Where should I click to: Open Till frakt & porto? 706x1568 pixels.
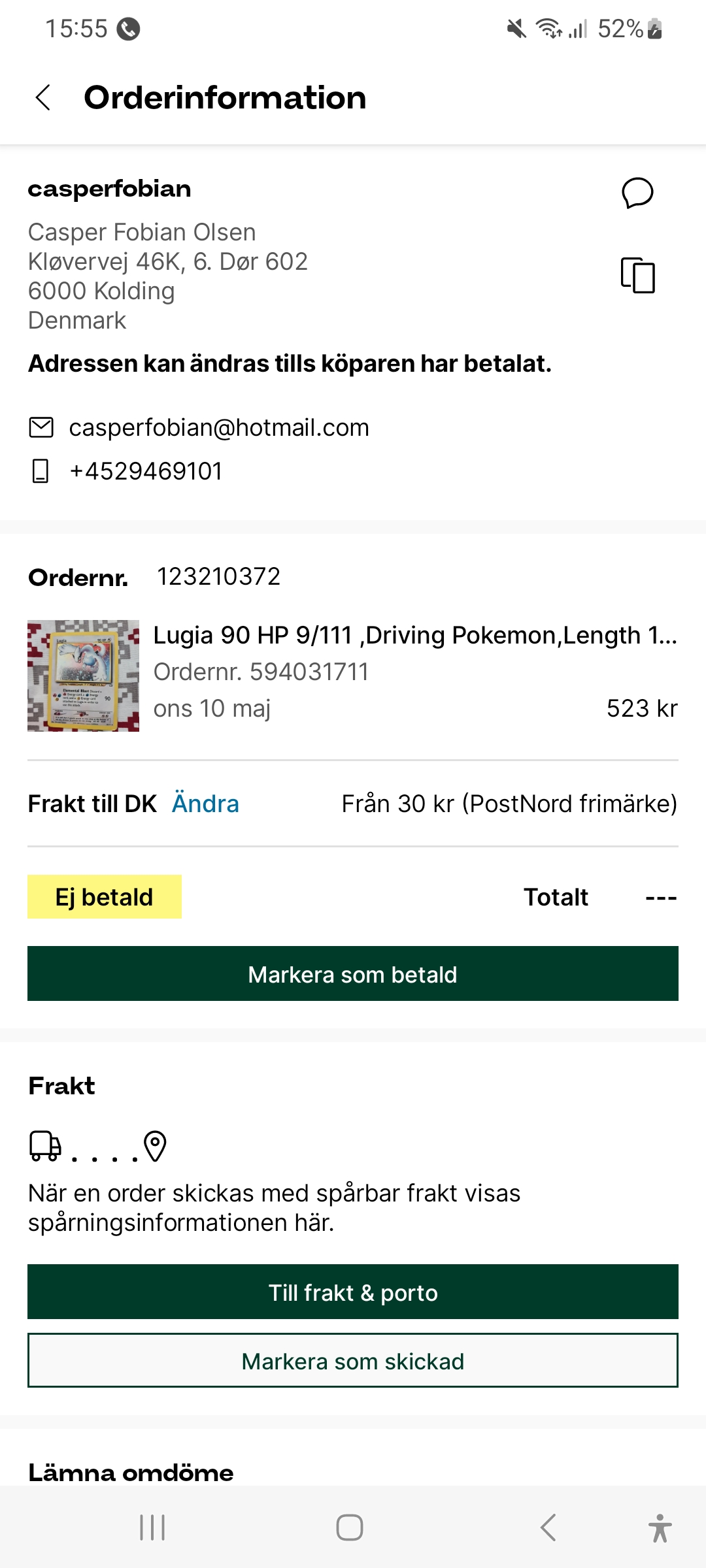click(353, 1292)
